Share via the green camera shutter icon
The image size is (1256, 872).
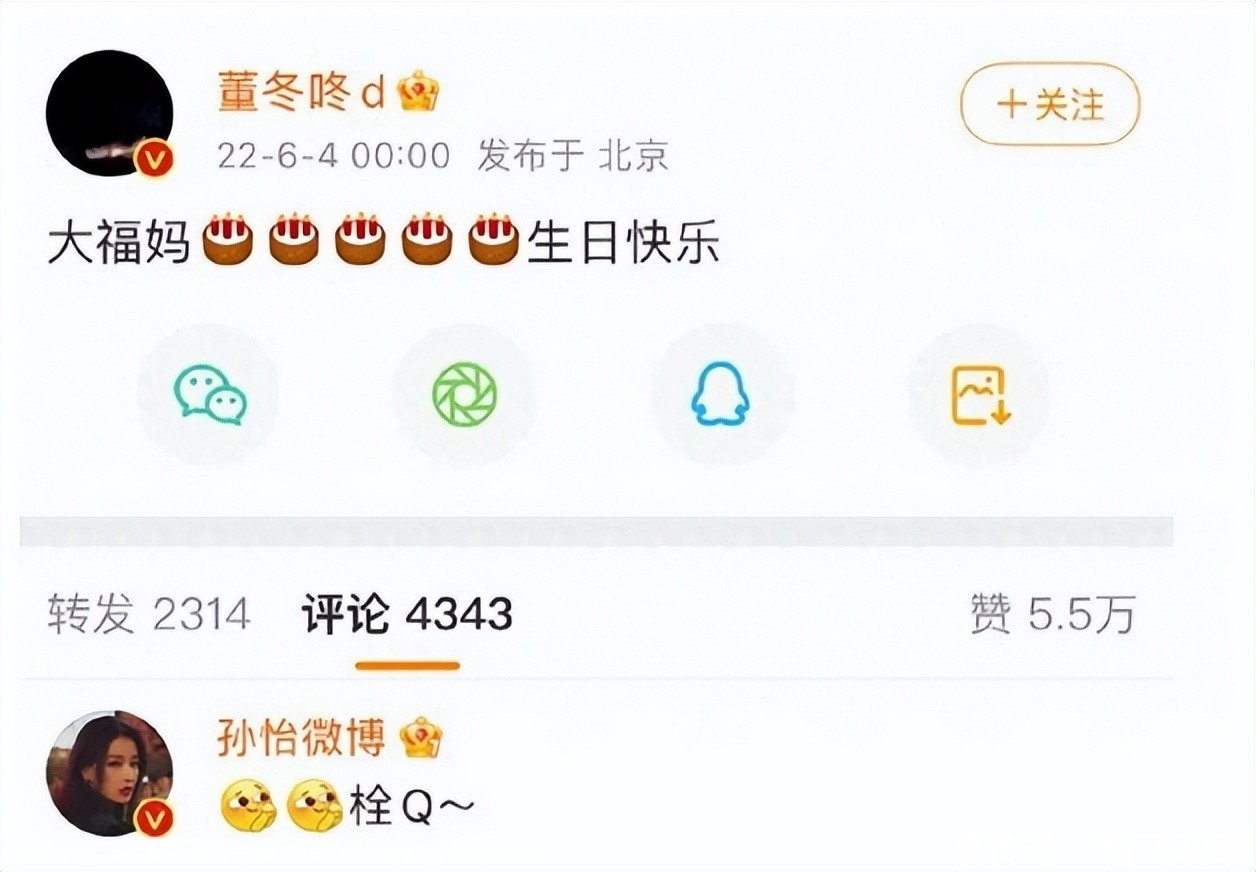click(x=464, y=394)
